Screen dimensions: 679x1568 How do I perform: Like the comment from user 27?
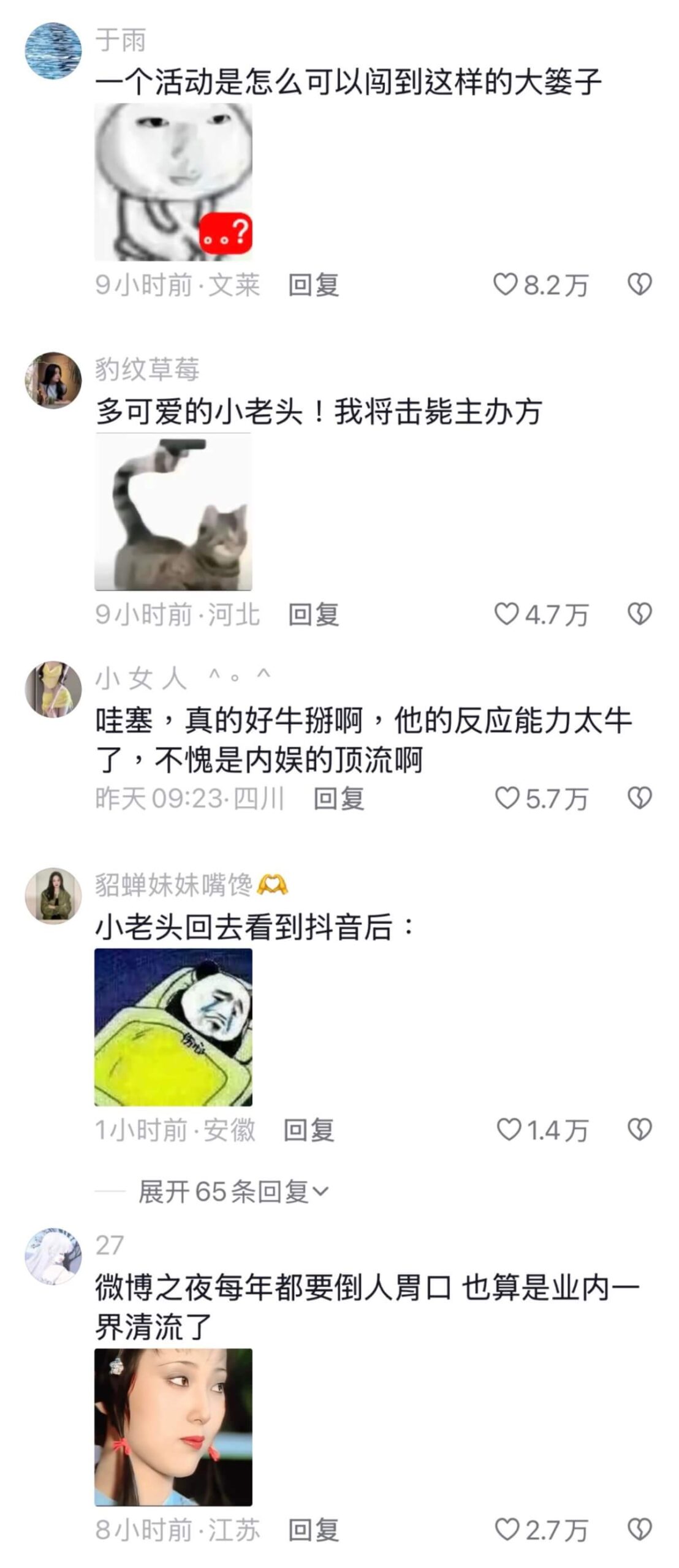pos(507,1529)
